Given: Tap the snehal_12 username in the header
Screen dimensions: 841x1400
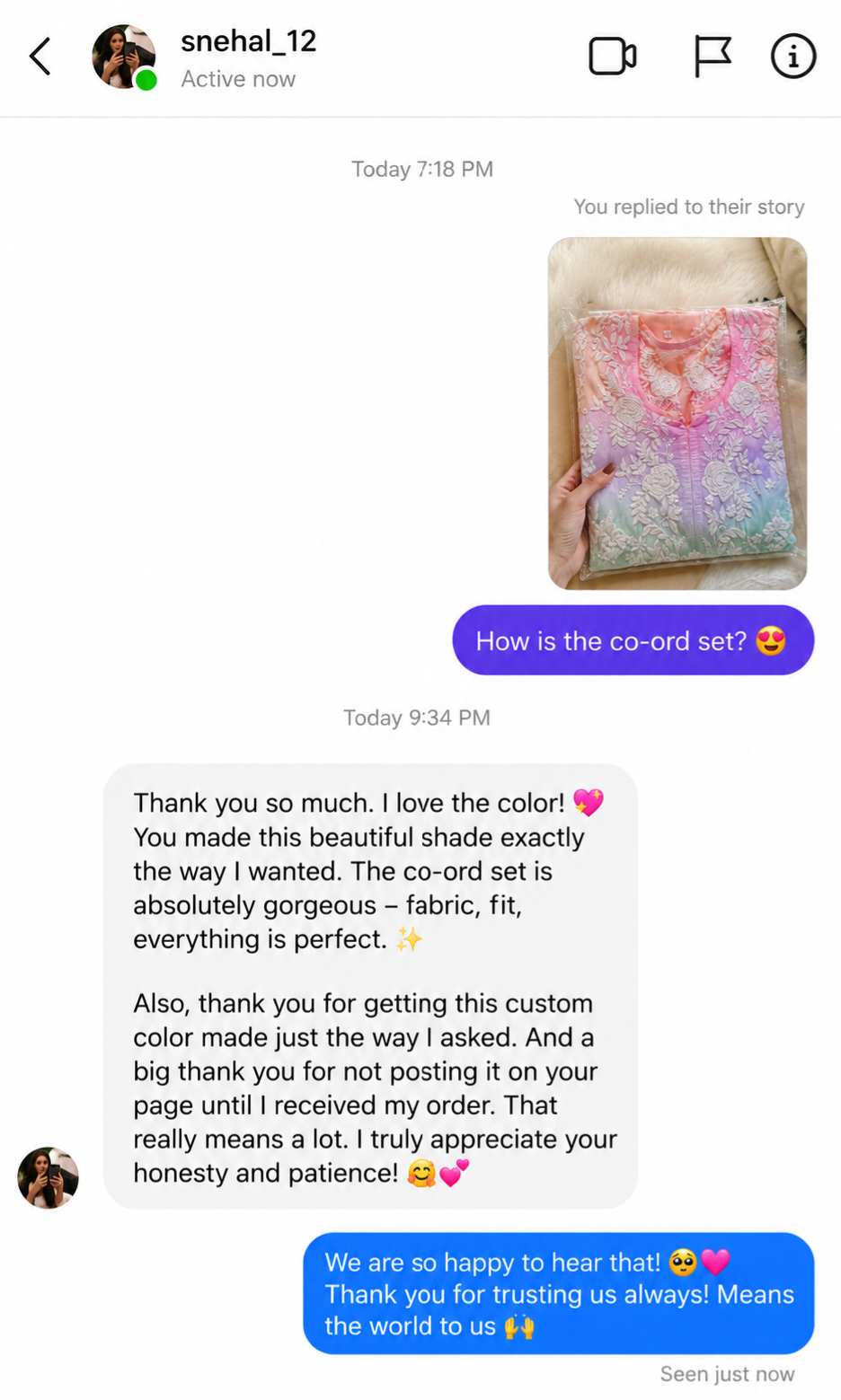Looking at the screenshot, I should (249, 41).
